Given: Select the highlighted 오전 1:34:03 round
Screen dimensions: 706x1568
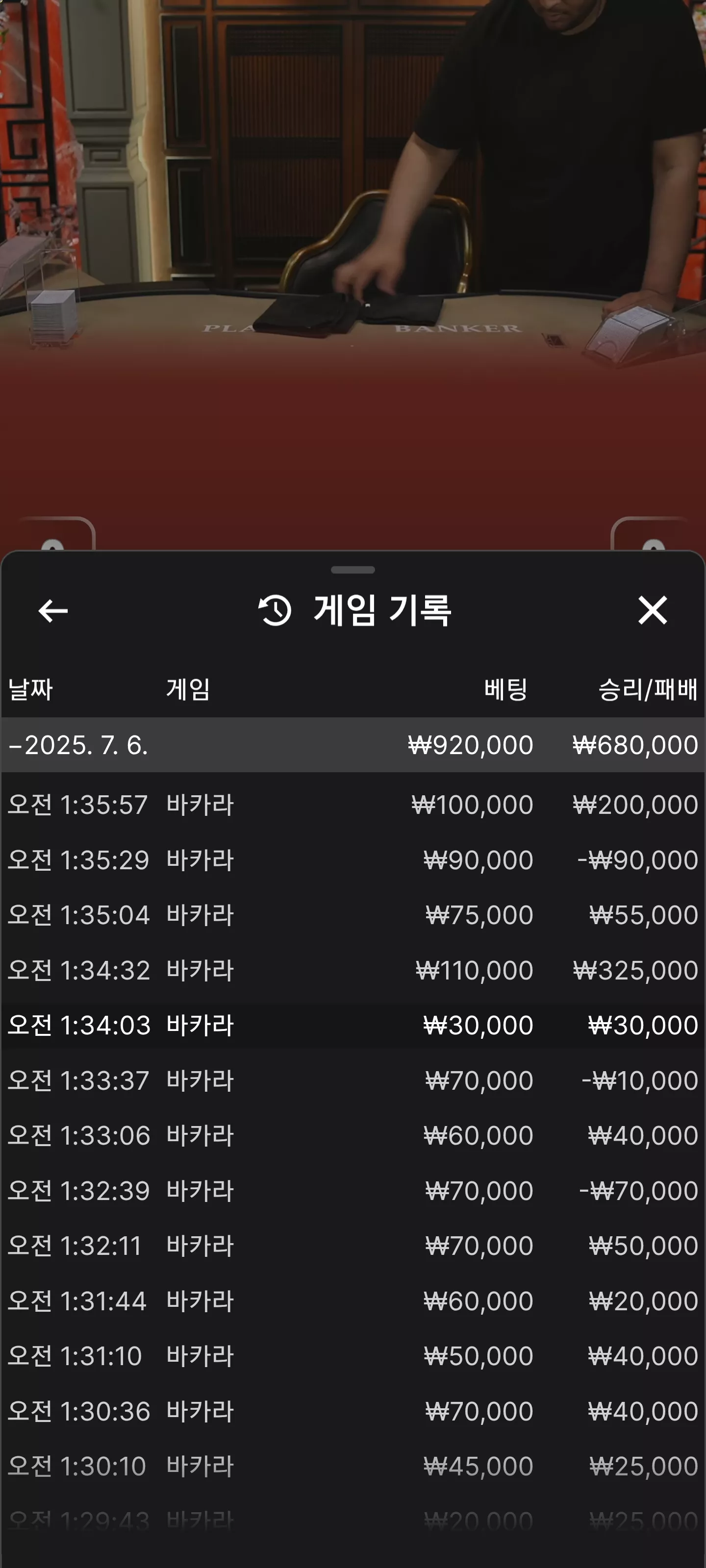Looking at the screenshot, I should (x=353, y=1025).
